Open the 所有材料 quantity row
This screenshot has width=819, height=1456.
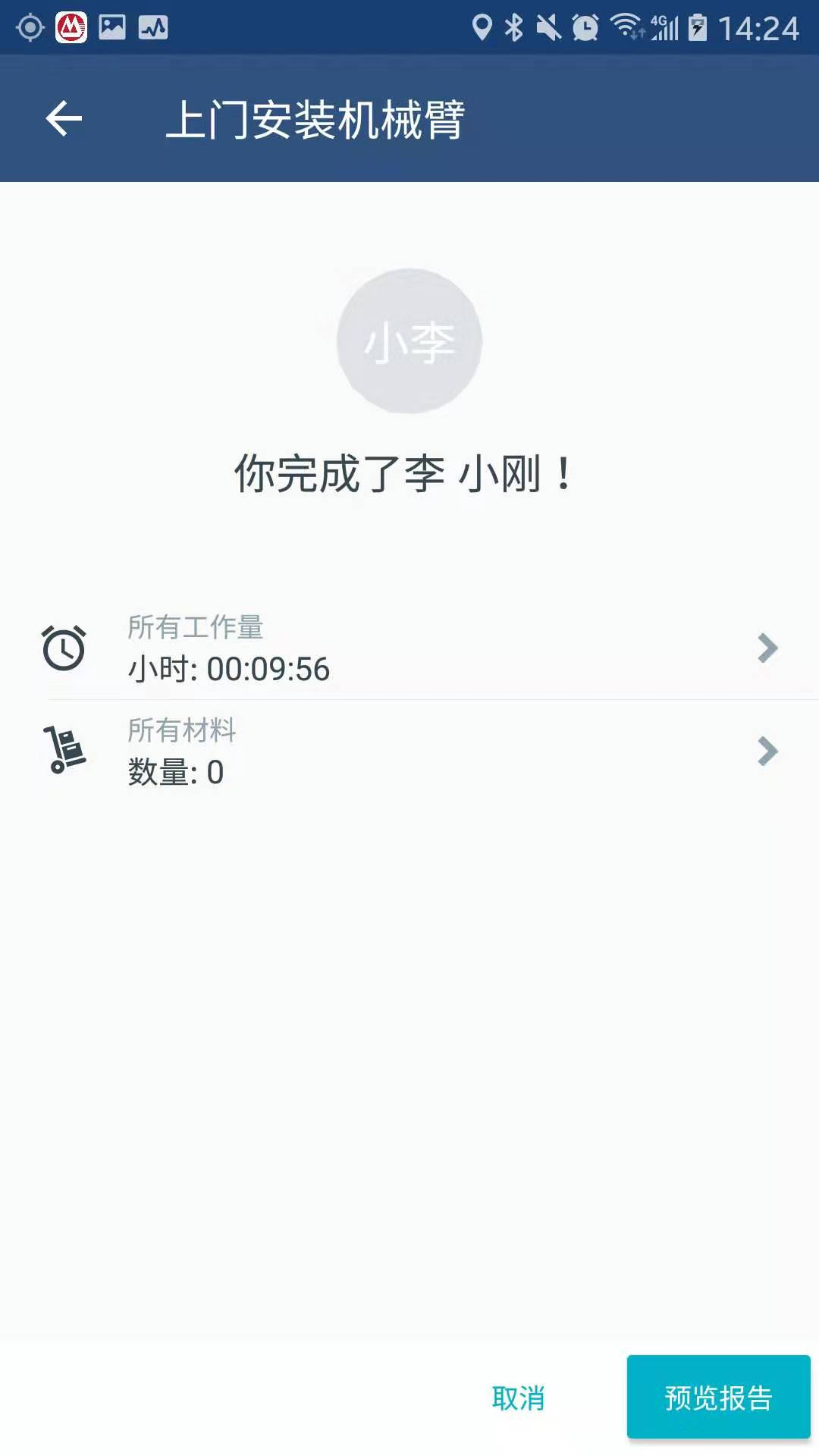tap(409, 752)
